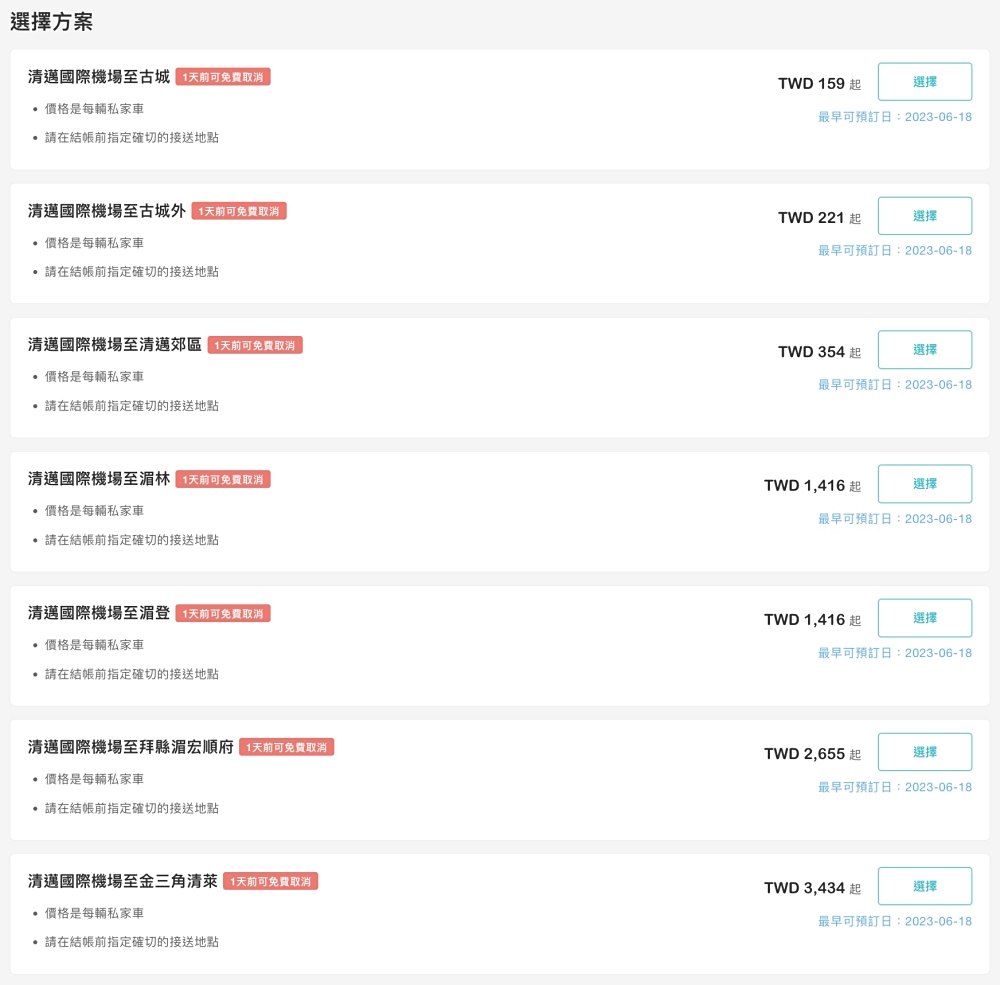The height and width of the screenshot is (985, 1000).
Task: Select the 清邁國際機場至古城 plan
Action: pyautogui.click(x=924, y=82)
